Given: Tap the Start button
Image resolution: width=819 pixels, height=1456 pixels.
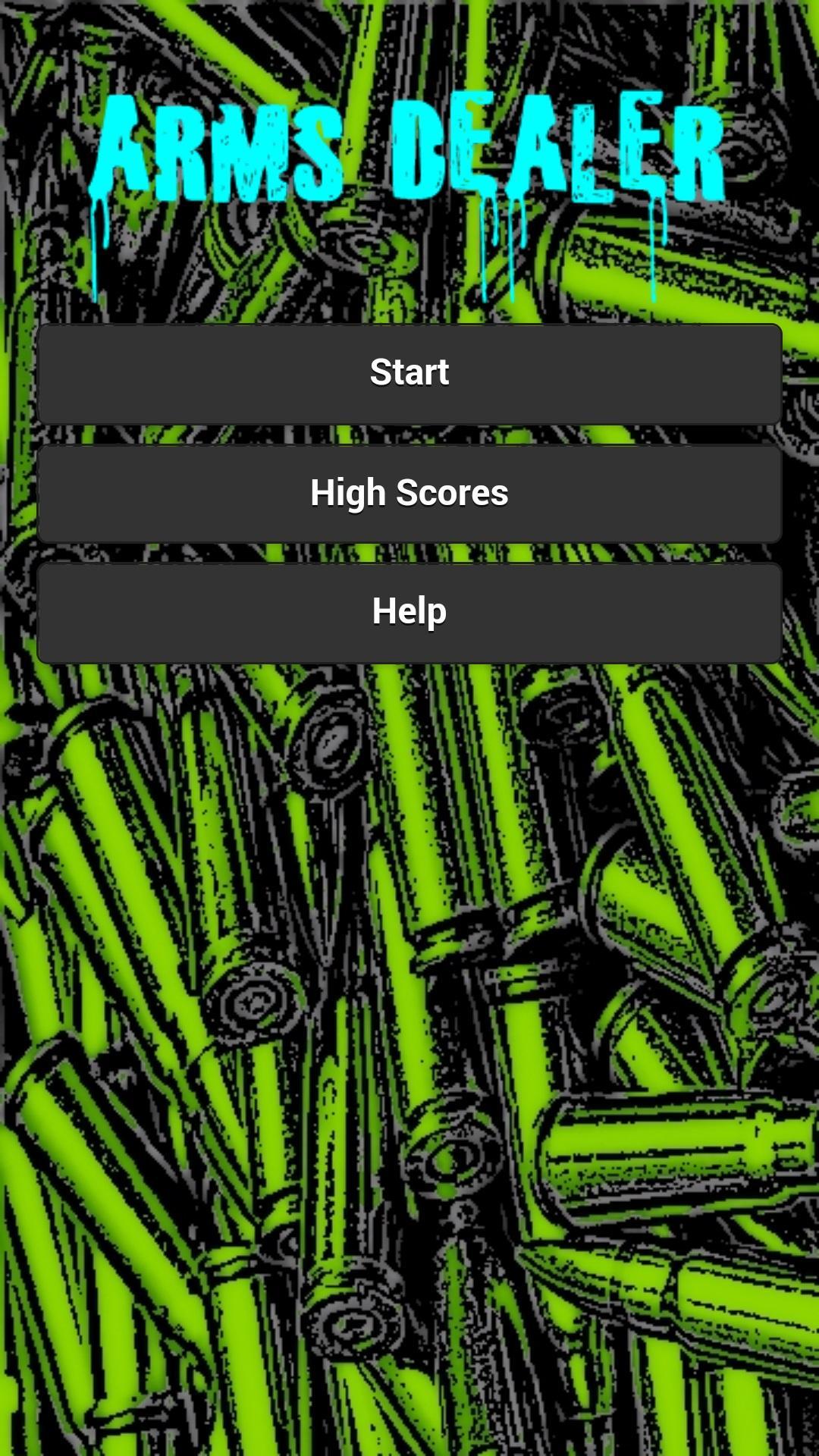Looking at the screenshot, I should tap(409, 373).
